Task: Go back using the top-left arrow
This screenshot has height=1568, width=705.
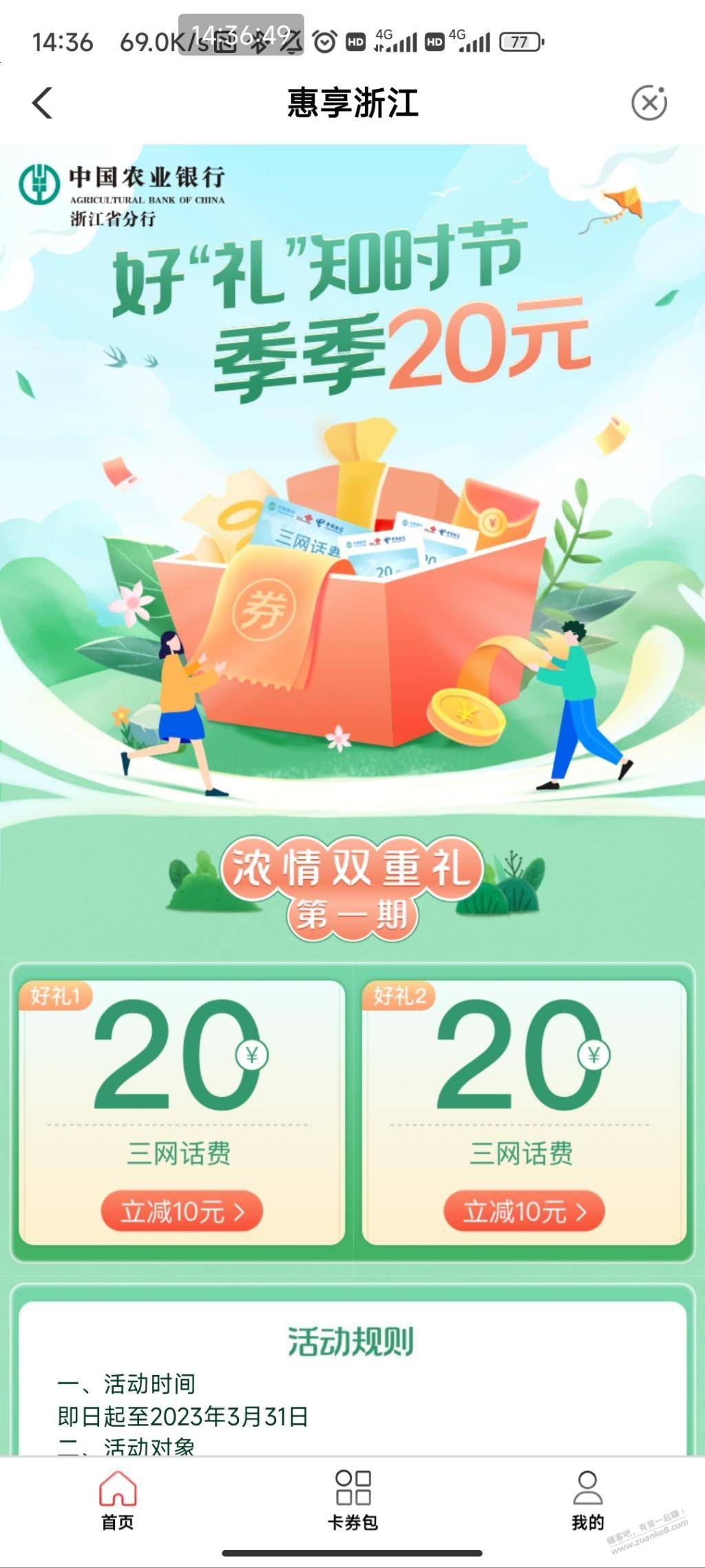Action: point(43,103)
